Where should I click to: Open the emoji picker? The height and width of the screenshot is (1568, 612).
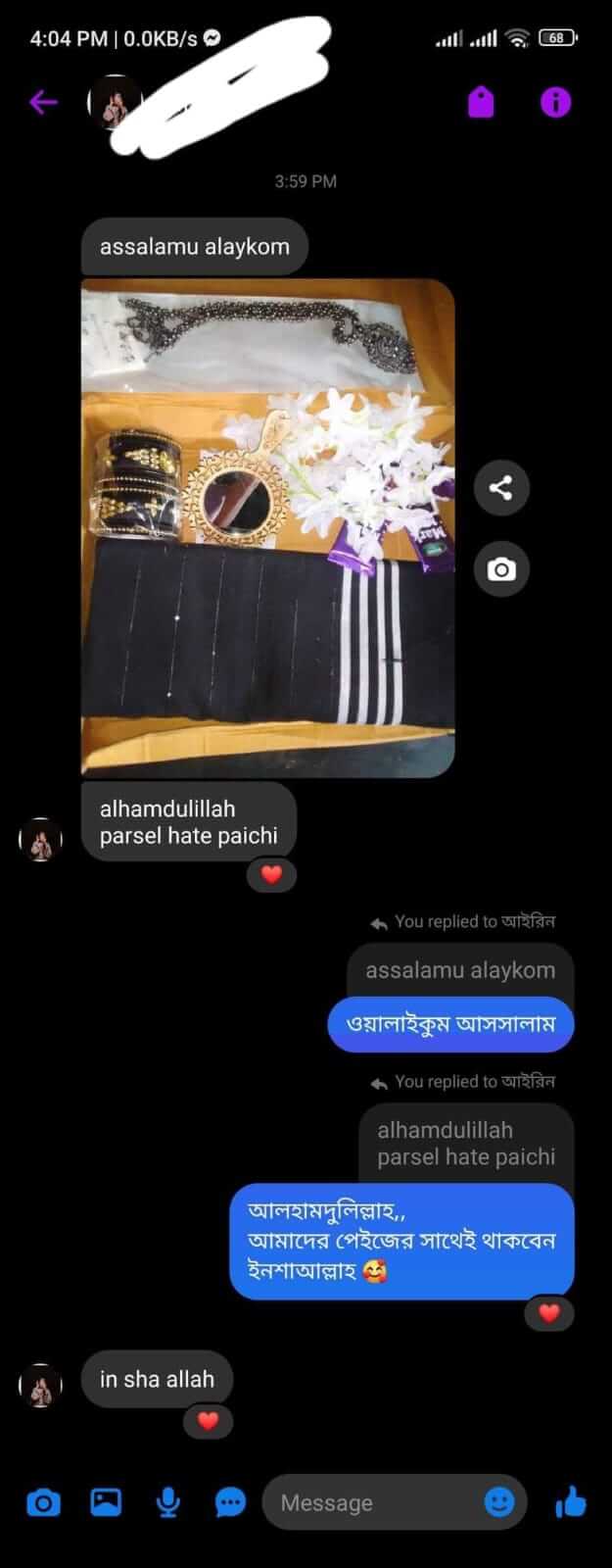click(x=499, y=1502)
